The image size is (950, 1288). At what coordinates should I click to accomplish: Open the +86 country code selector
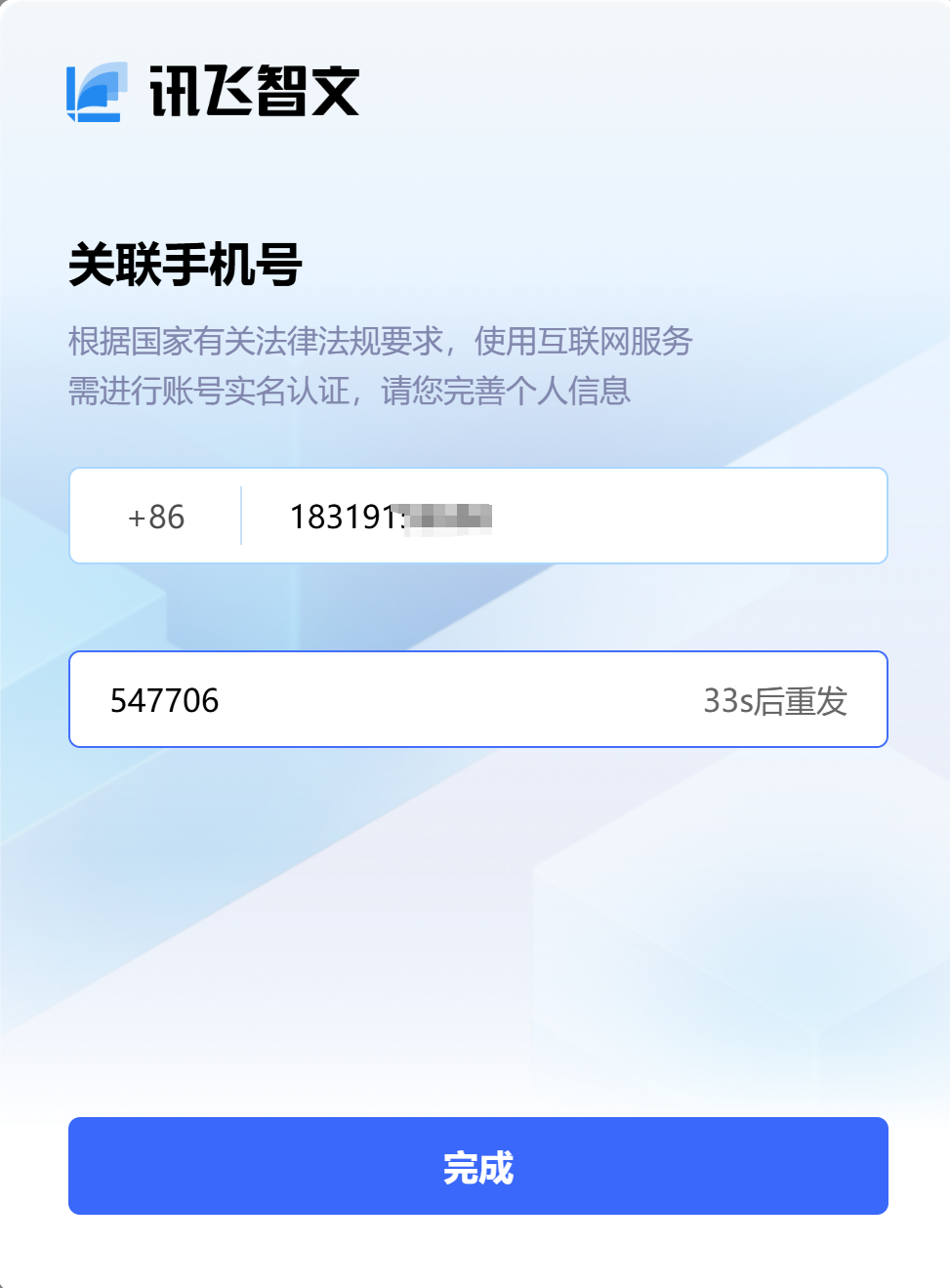[x=156, y=517]
